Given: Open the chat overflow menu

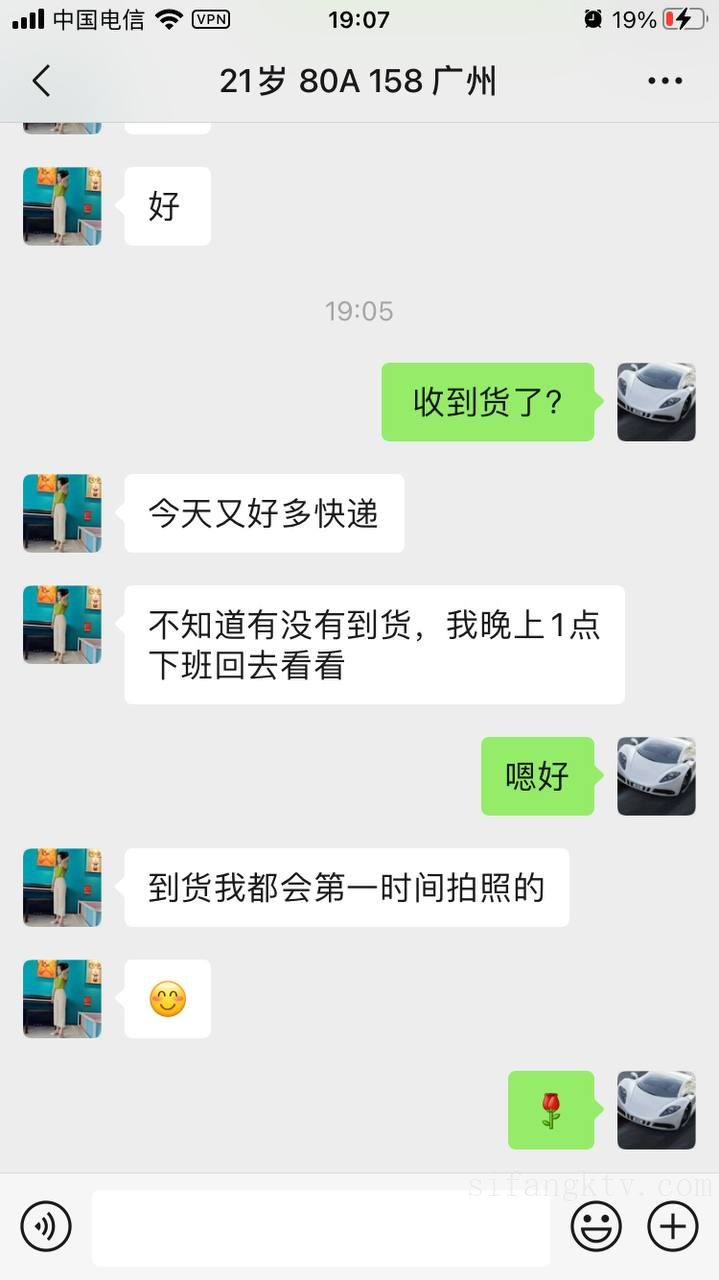Looking at the screenshot, I should click(x=665, y=81).
